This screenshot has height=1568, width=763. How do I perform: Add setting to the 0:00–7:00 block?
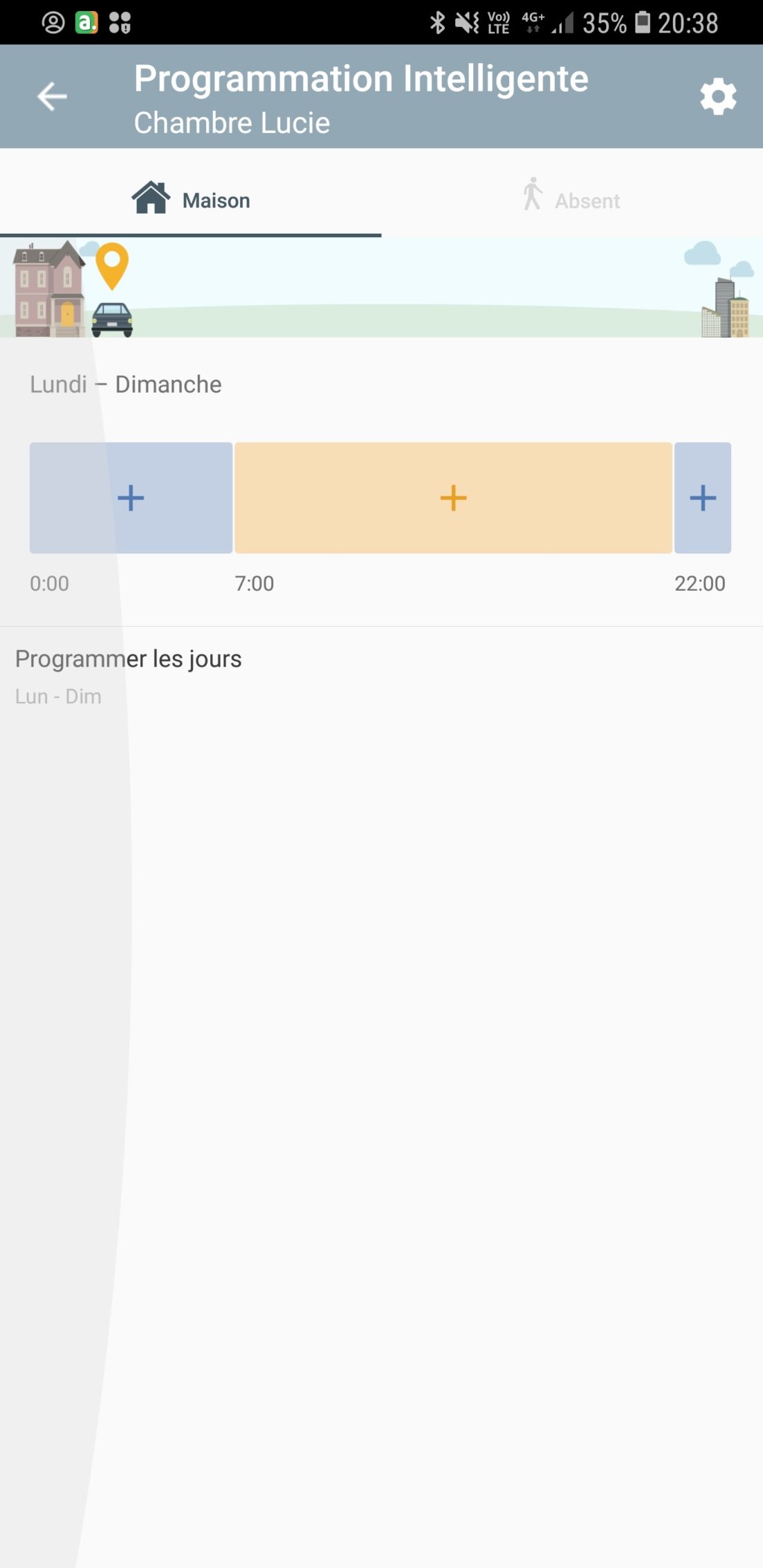click(x=131, y=498)
